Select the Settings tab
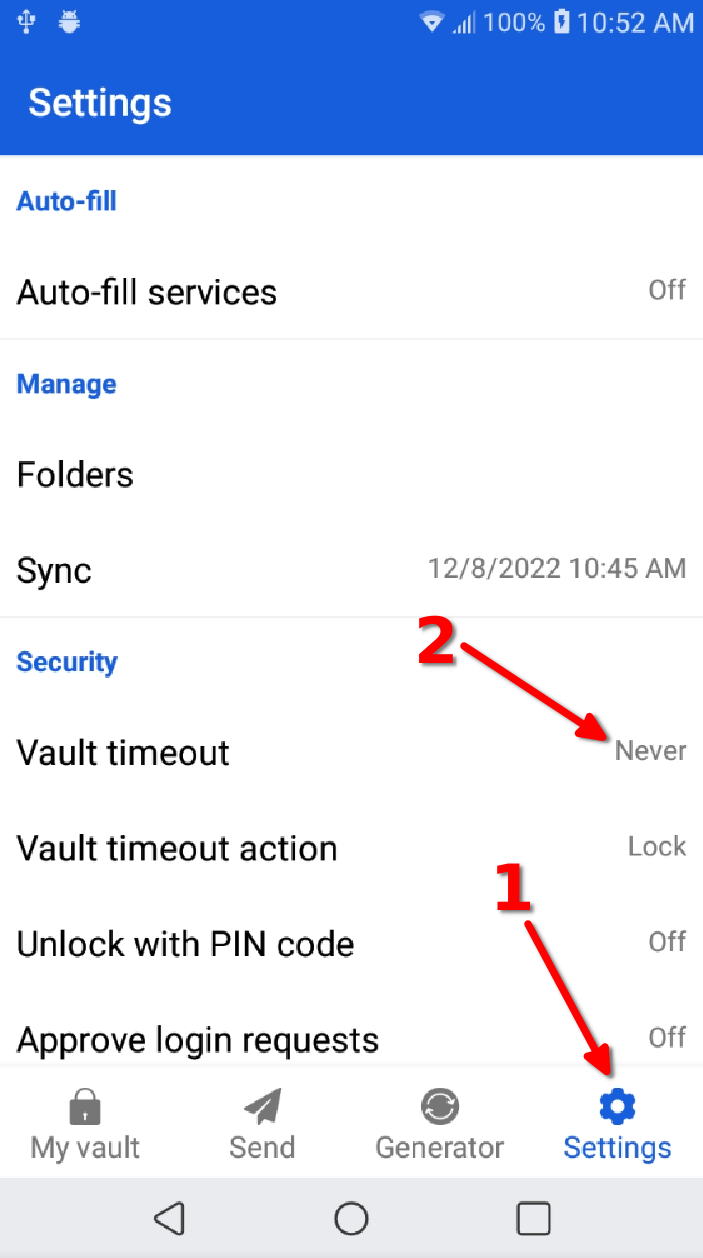Viewport: 703px width, 1258px height. [617, 1123]
